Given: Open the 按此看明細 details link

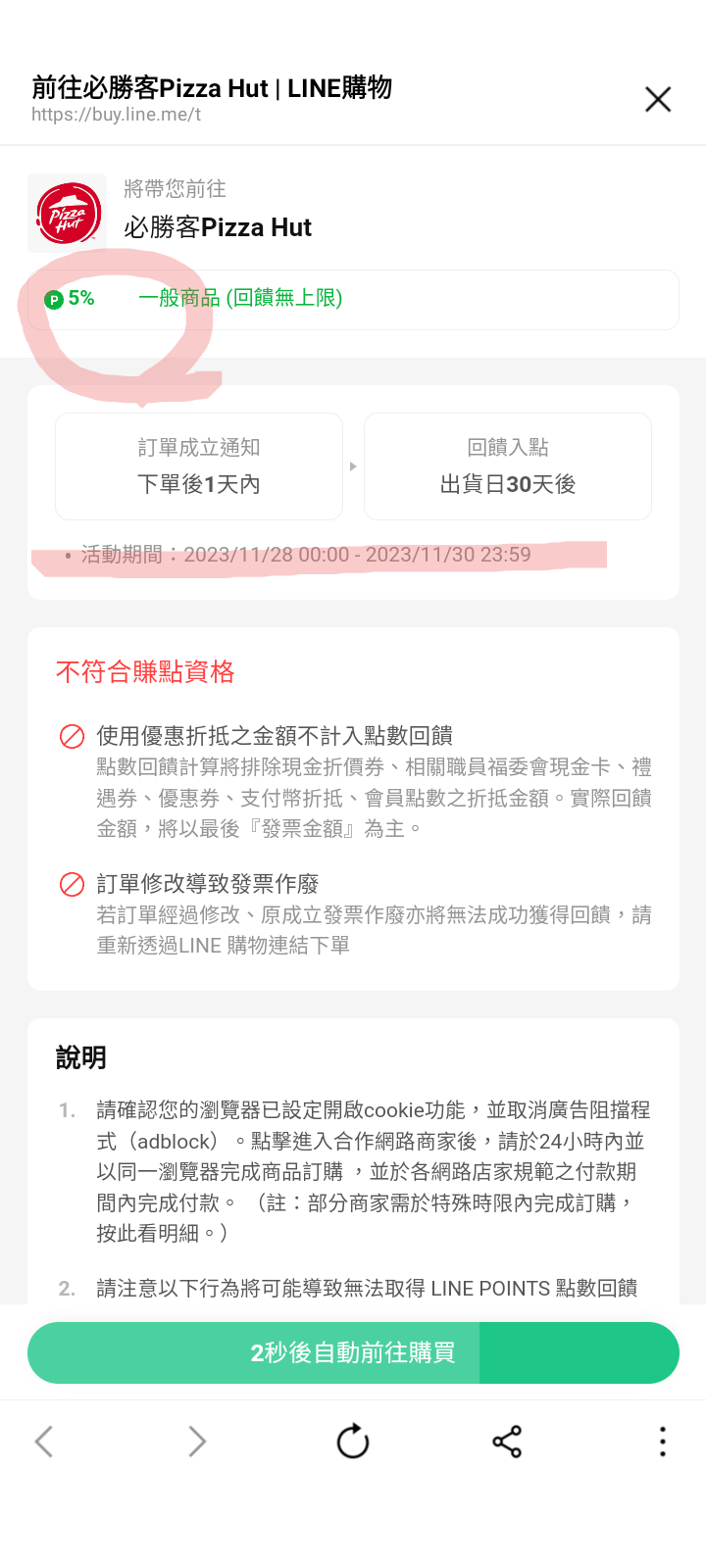Looking at the screenshot, I should coord(147,1234).
